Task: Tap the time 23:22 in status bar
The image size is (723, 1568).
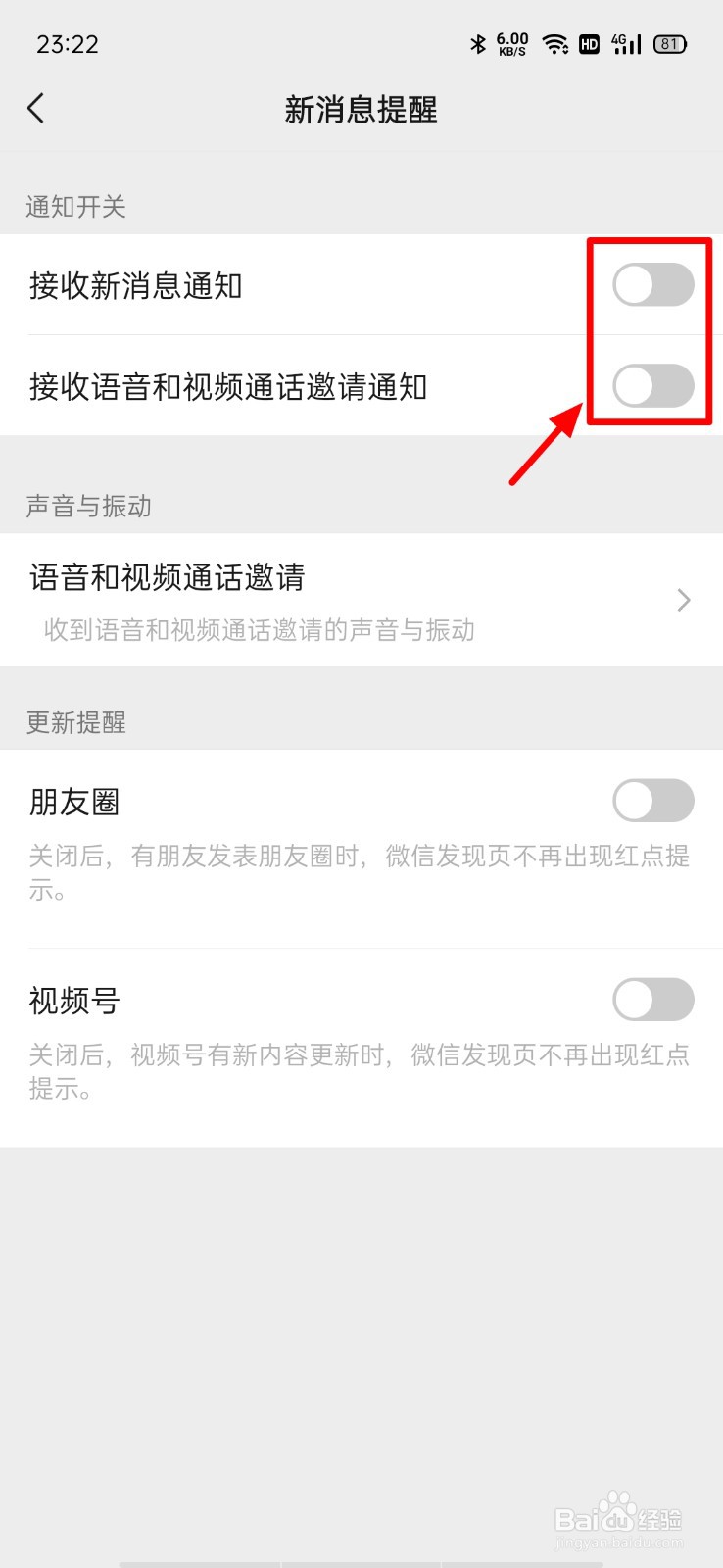Action: click(68, 44)
